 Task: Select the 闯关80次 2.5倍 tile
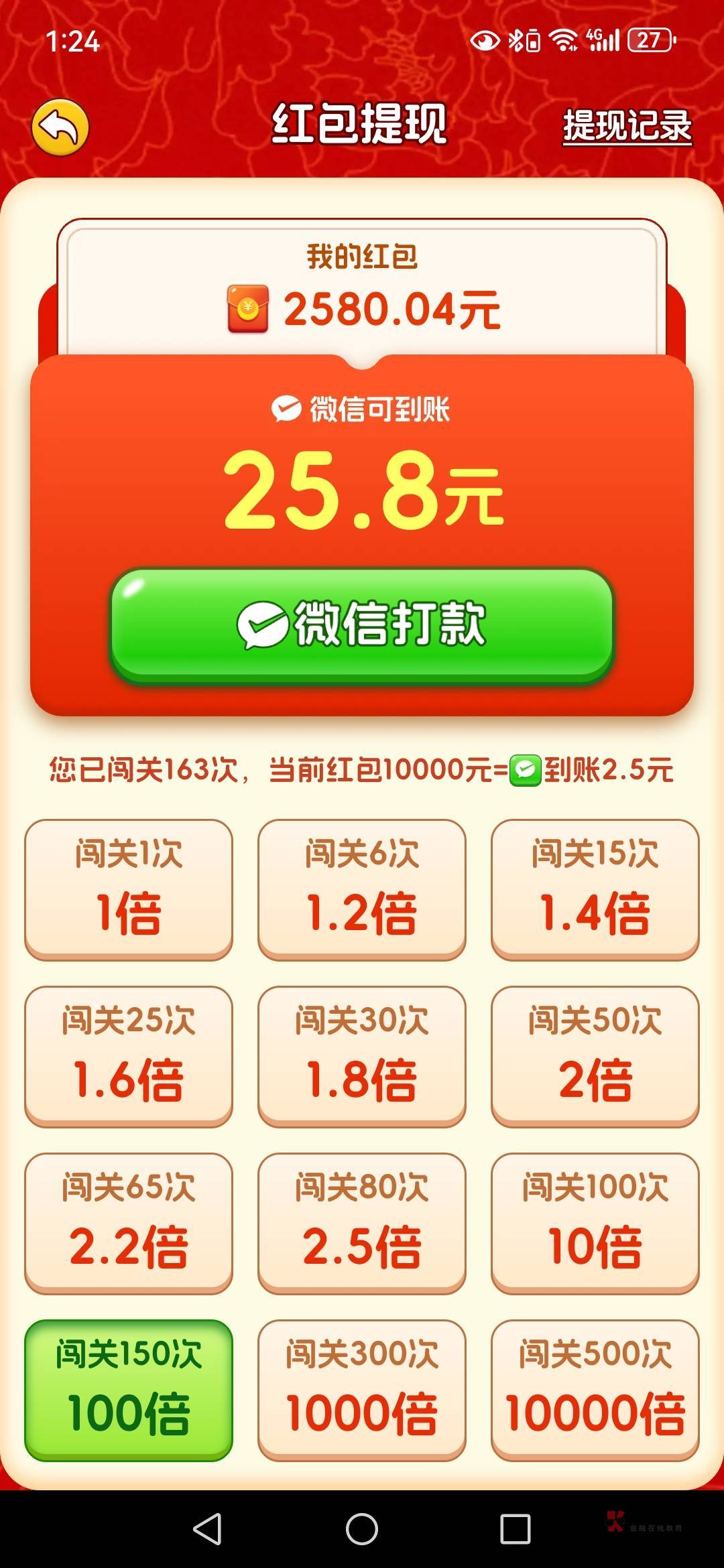pyautogui.click(x=362, y=1223)
